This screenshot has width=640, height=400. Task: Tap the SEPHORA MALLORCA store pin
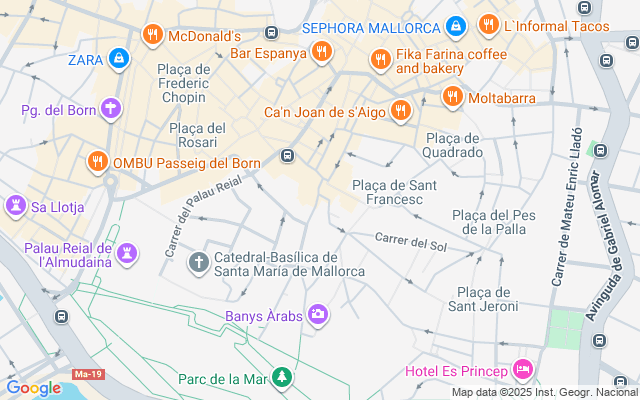click(455, 26)
